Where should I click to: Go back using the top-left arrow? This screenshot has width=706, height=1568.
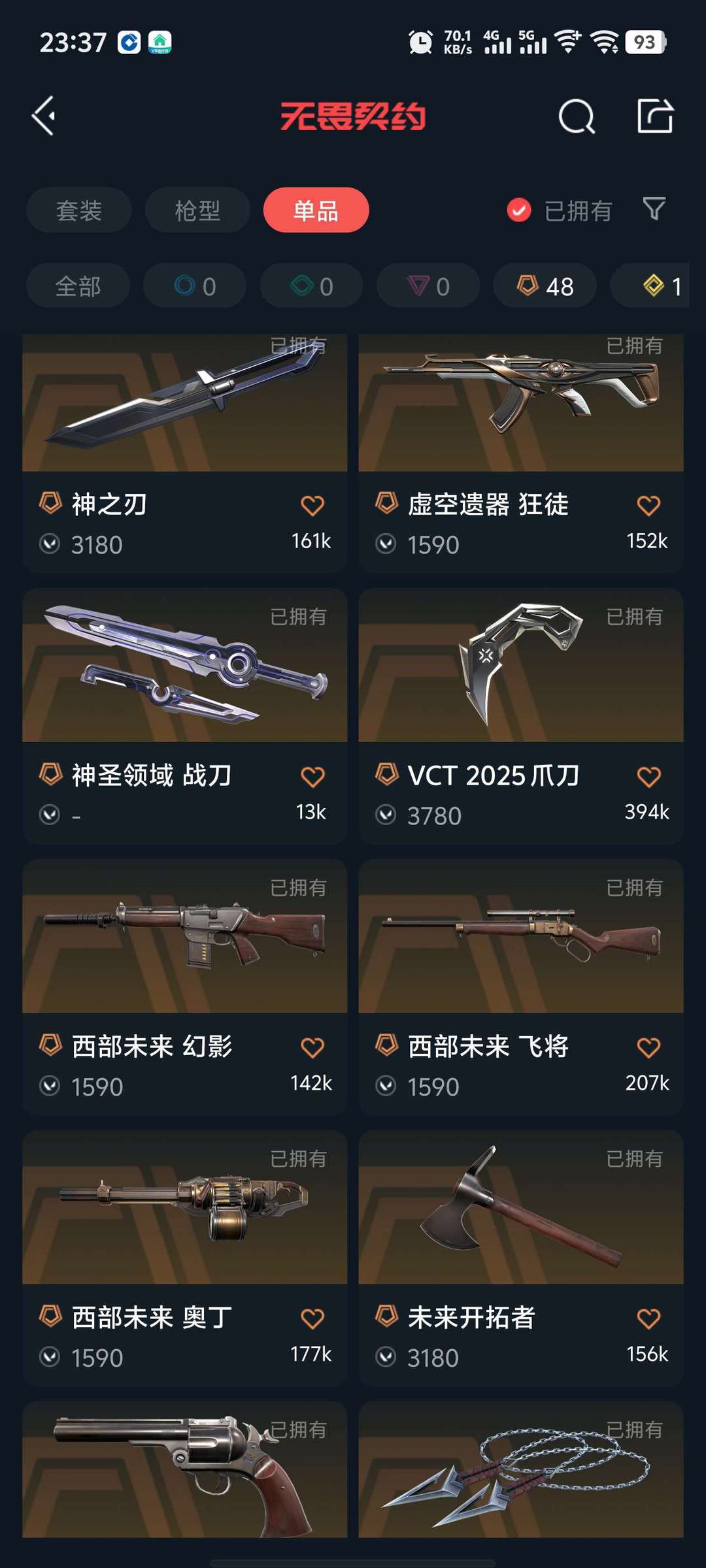pyautogui.click(x=44, y=116)
